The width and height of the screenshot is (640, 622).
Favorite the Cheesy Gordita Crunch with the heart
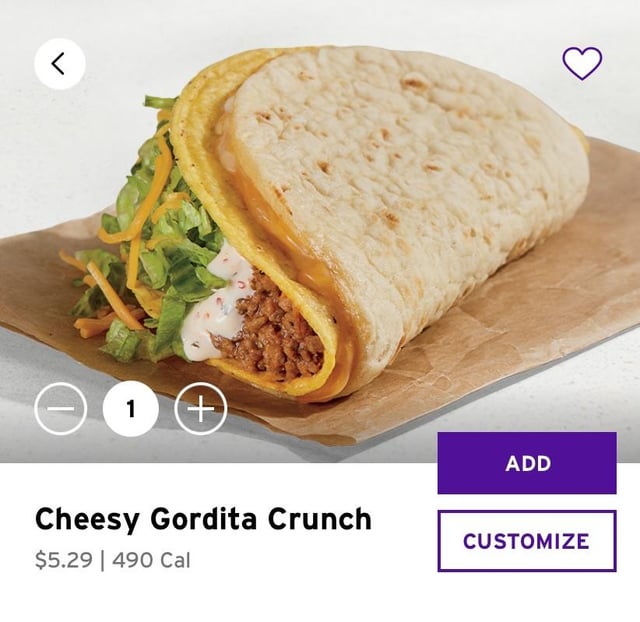tap(582, 63)
